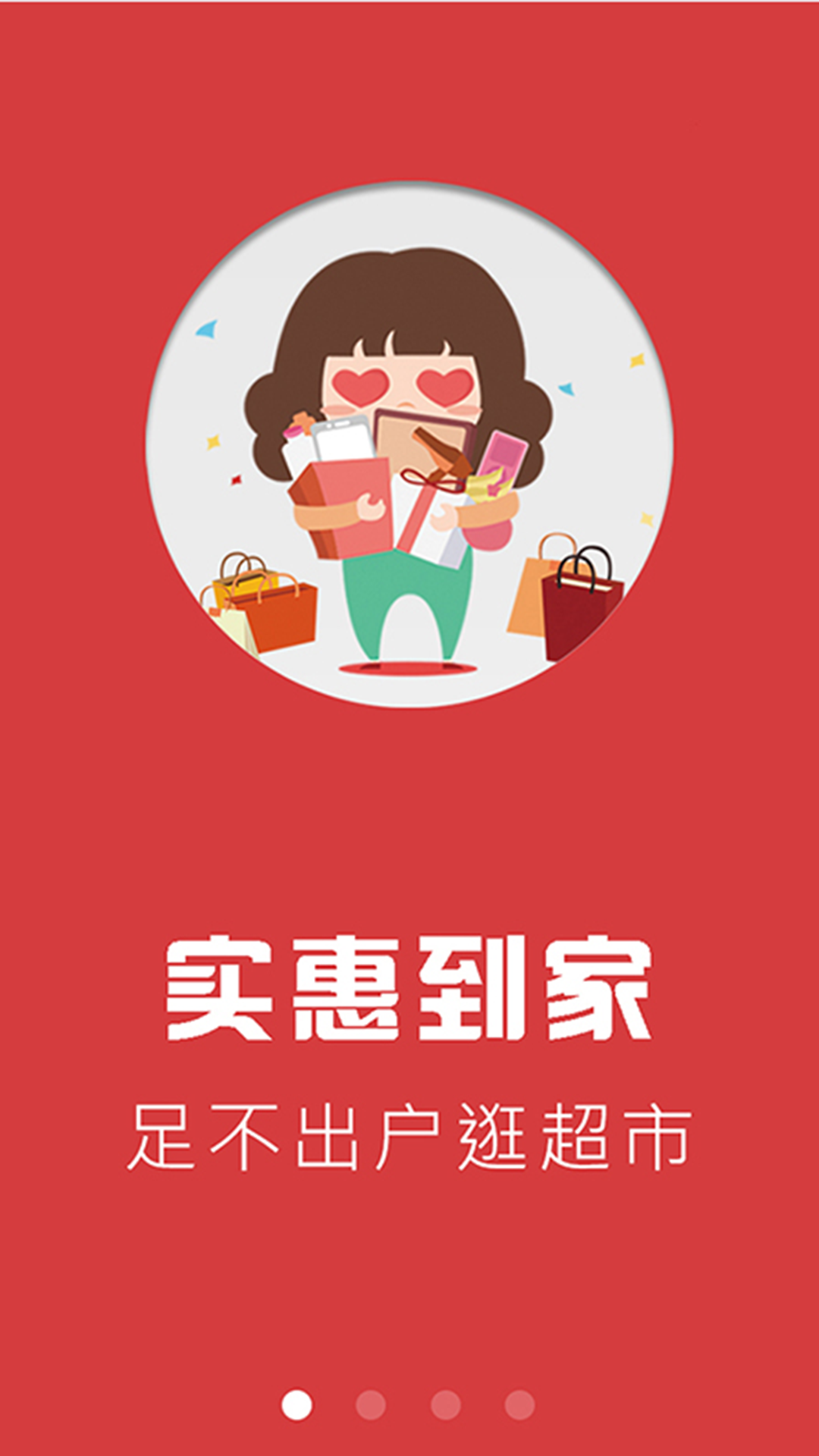
Task: Select the third page indicator dot
Action: 445,1405
